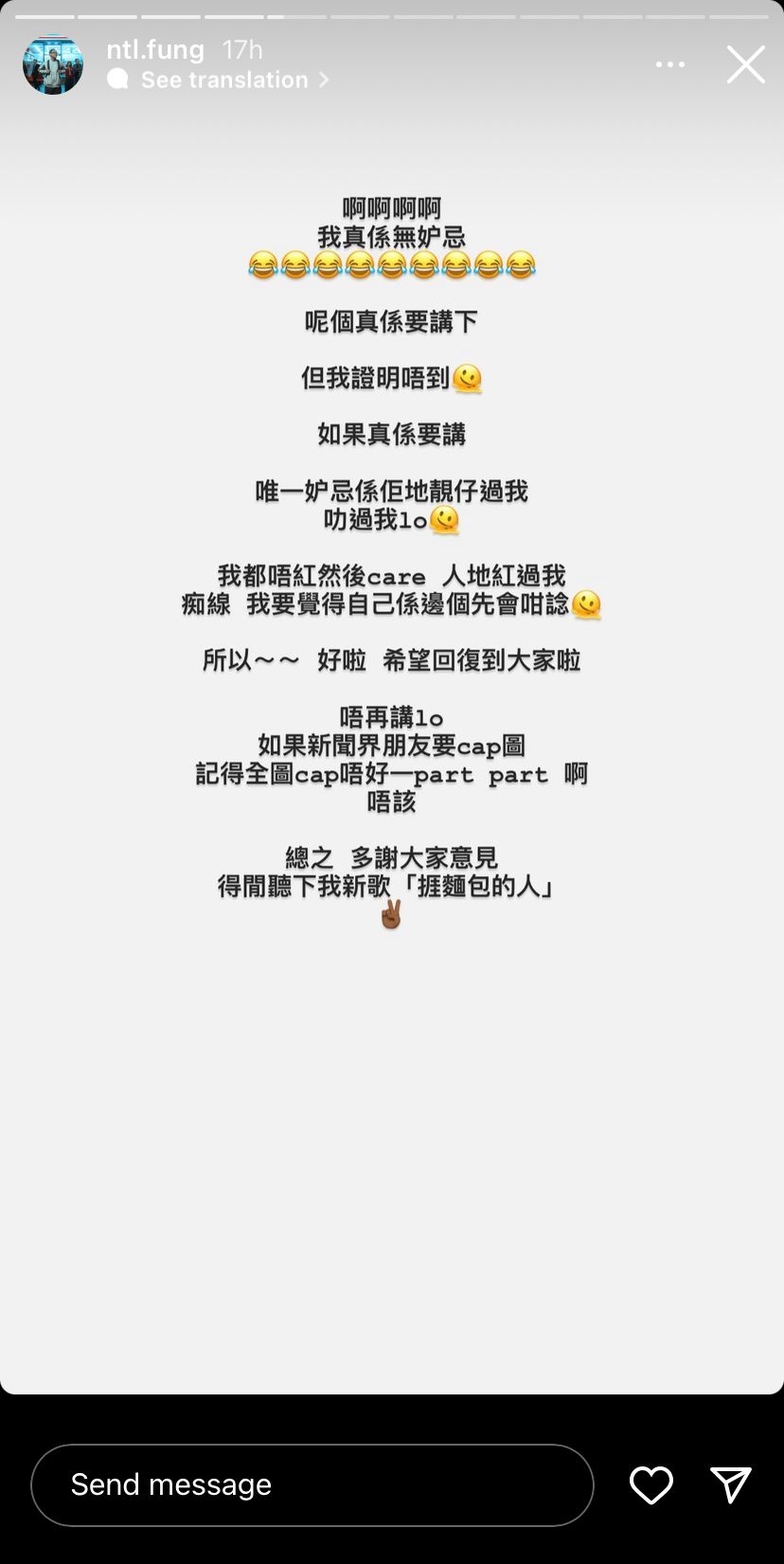The image size is (784, 1564).
Task: Close the story with the X
Action: (746, 63)
